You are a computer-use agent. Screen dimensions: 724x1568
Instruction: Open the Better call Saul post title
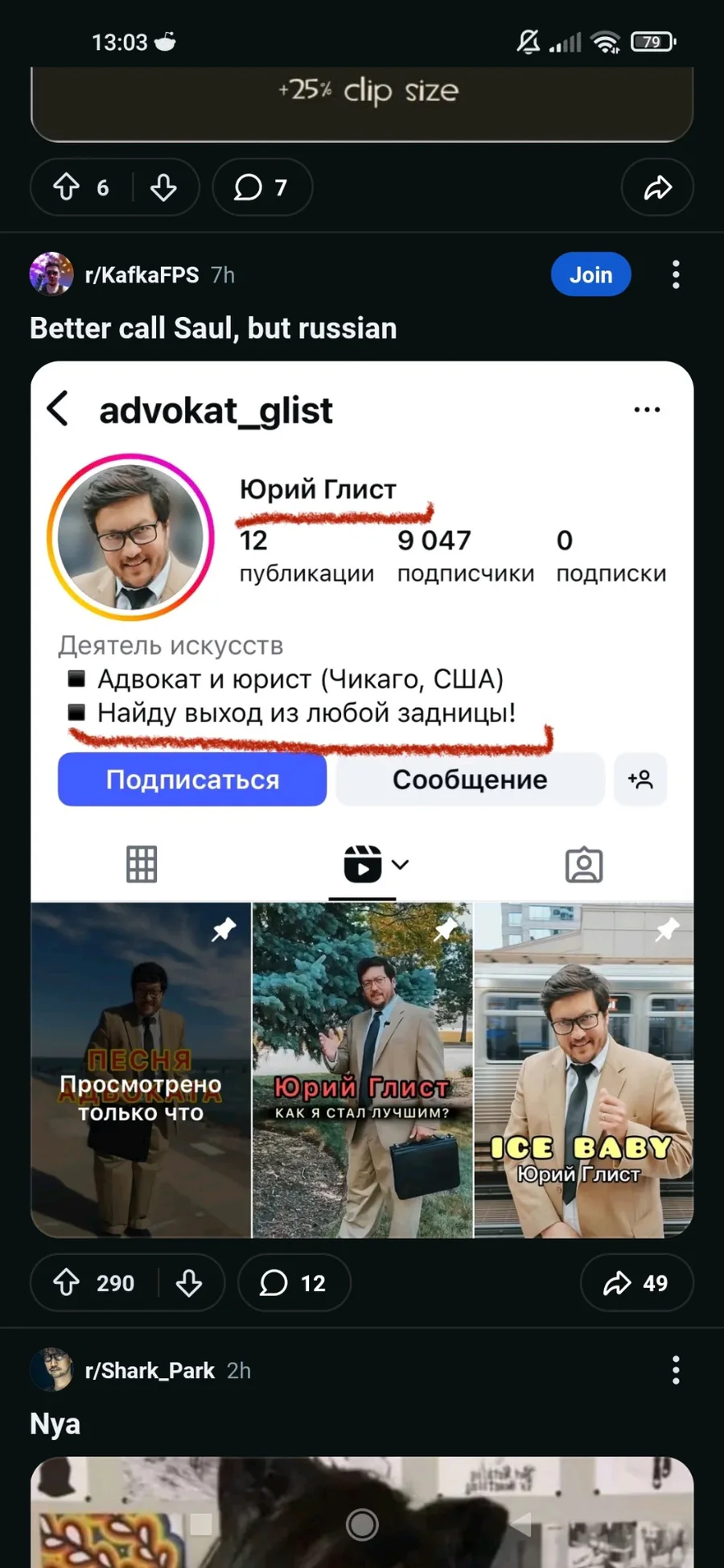pos(213,328)
